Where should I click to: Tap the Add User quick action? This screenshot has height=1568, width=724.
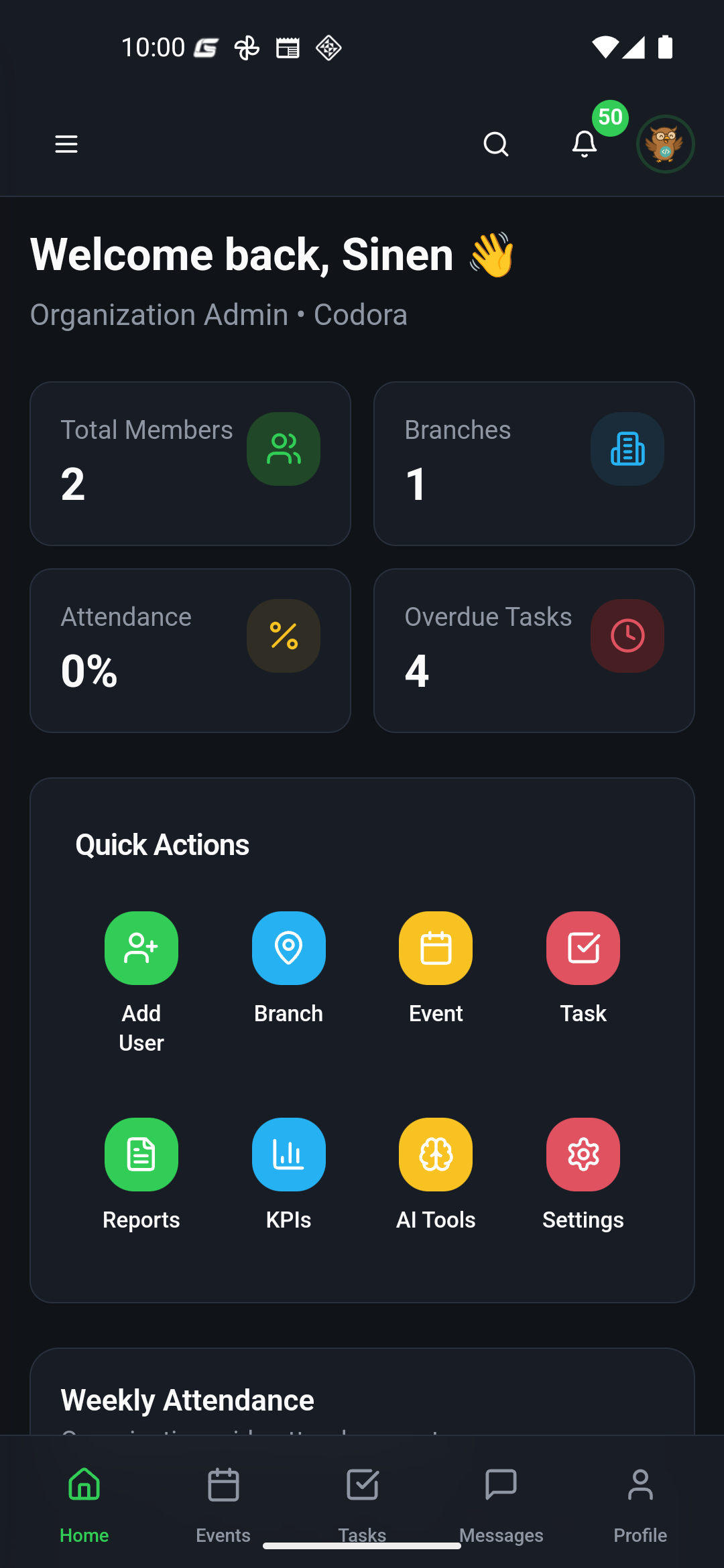(x=141, y=948)
